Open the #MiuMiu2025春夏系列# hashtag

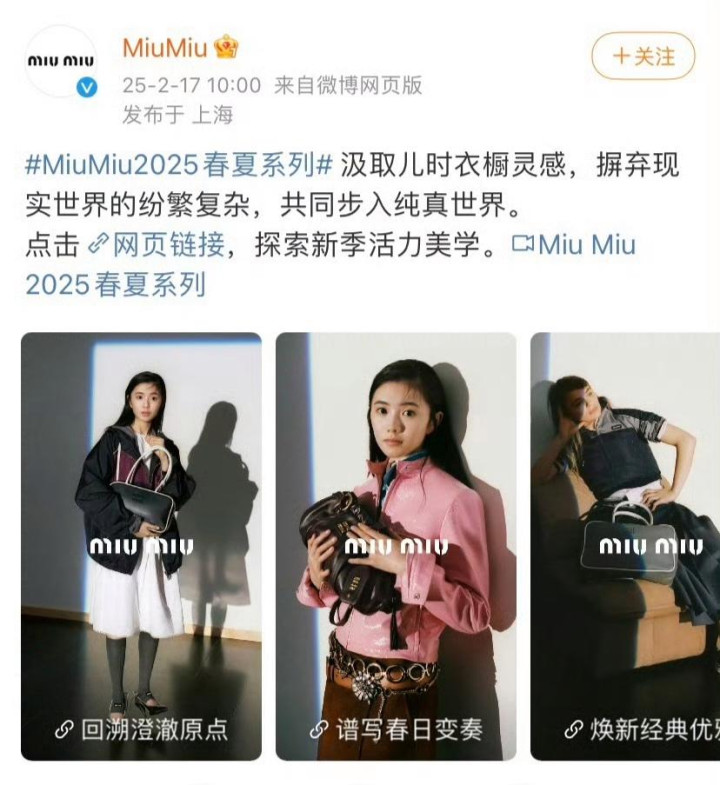pyautogui.click(x=179, y=165)
